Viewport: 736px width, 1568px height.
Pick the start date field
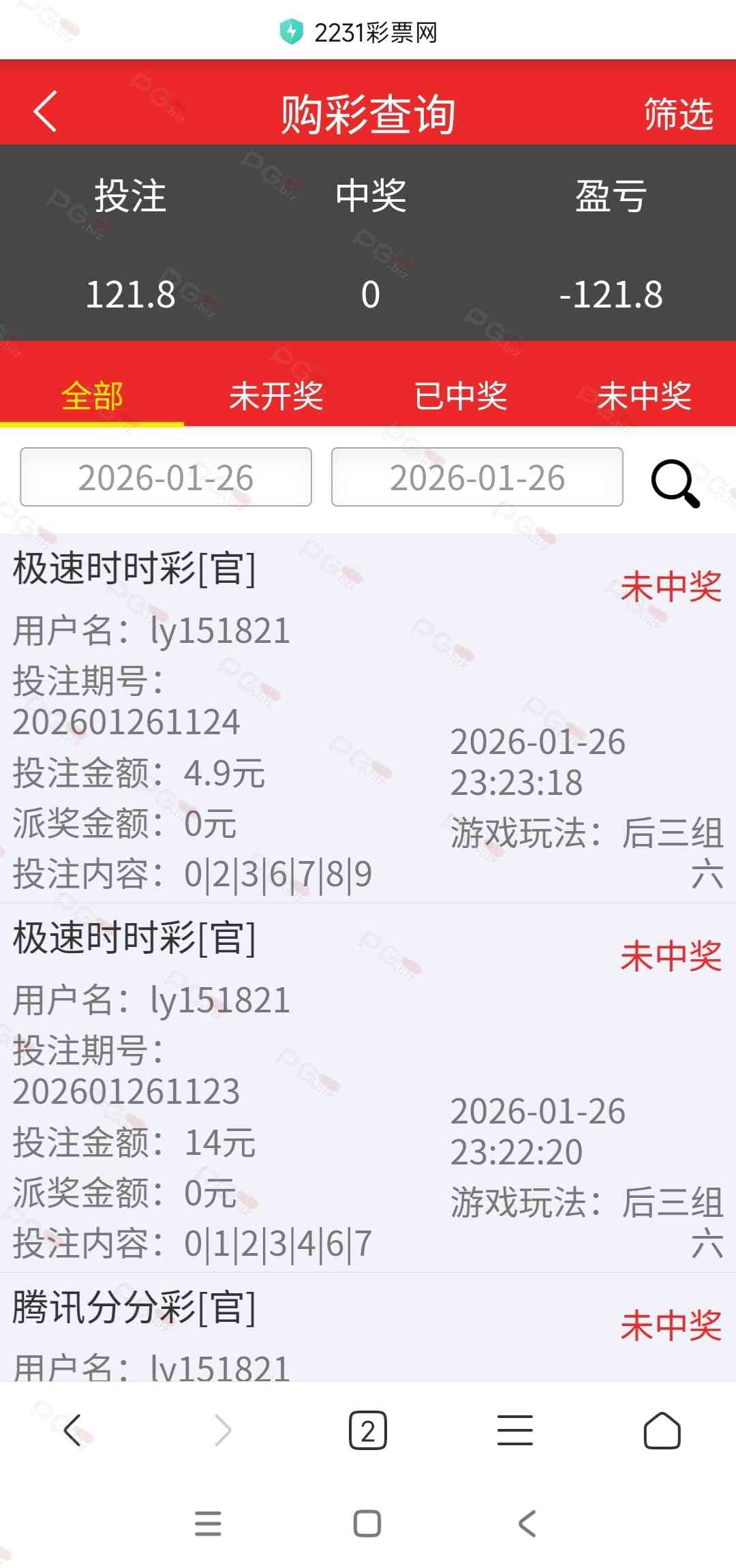(166, 477)
